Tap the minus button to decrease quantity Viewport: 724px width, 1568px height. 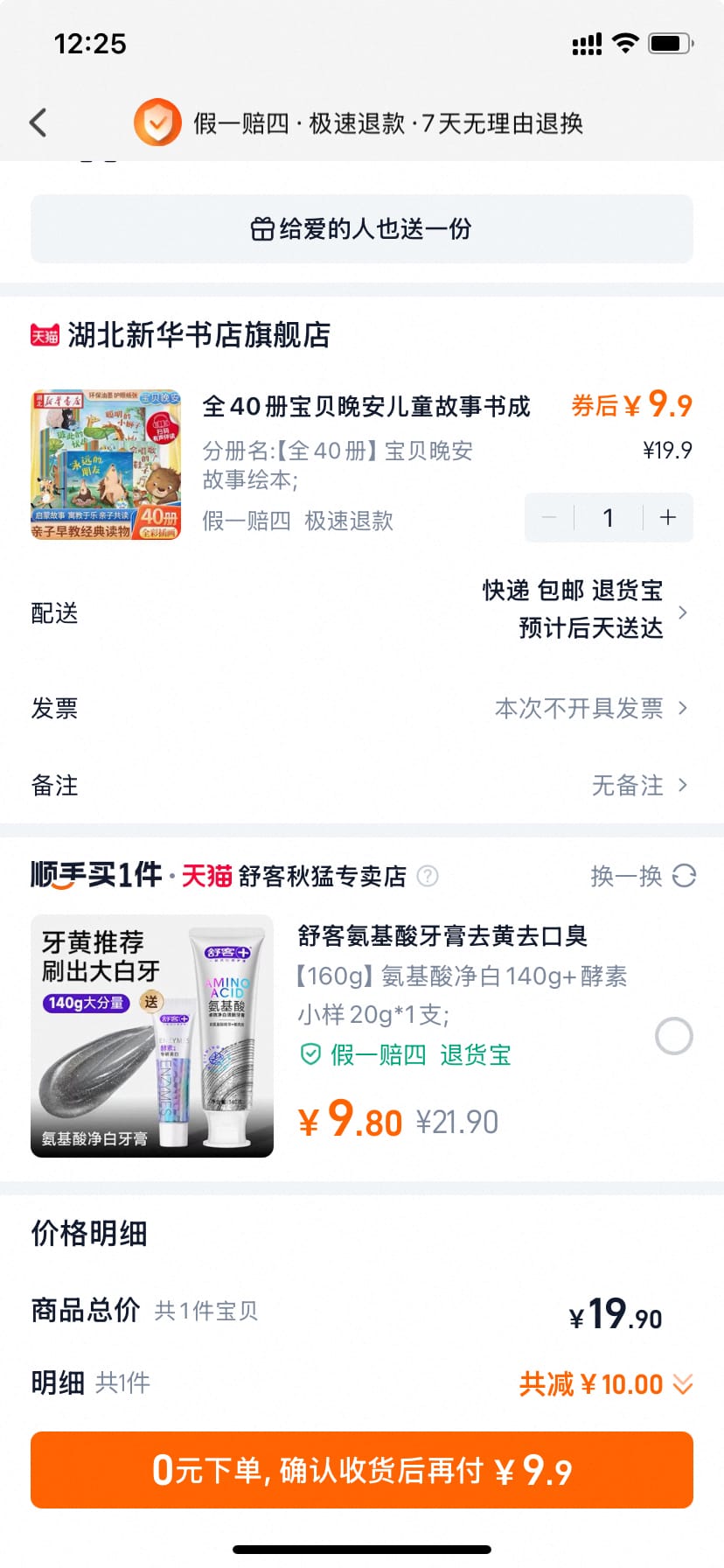549,517
